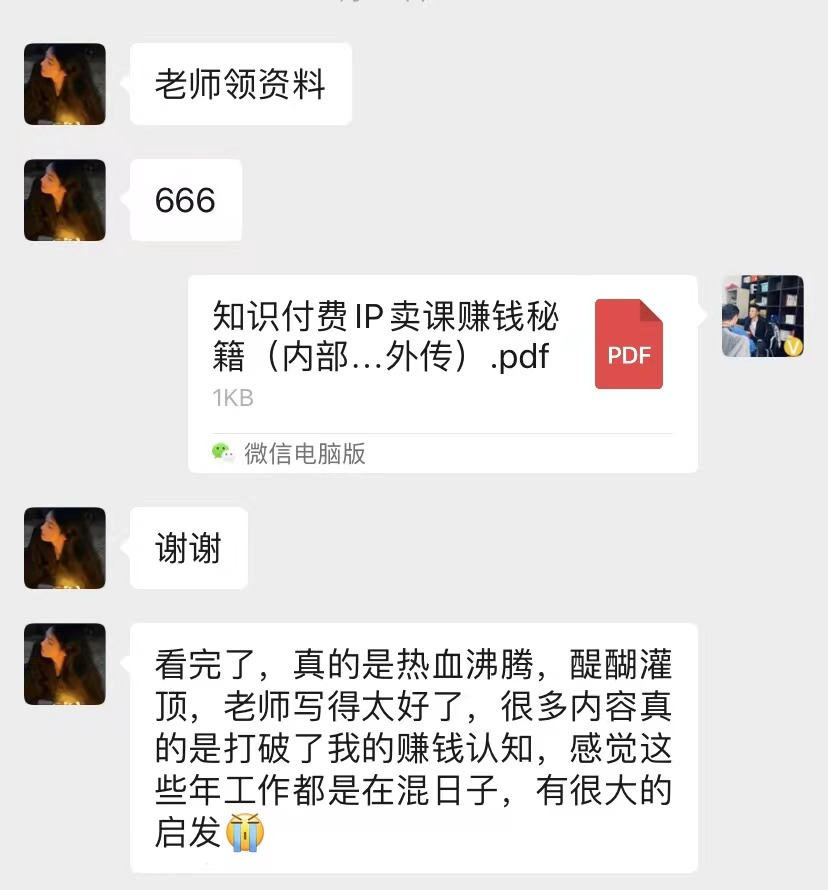
Task: Click the avatar beside the 谢谢 message
Action: tap(64, 548)
